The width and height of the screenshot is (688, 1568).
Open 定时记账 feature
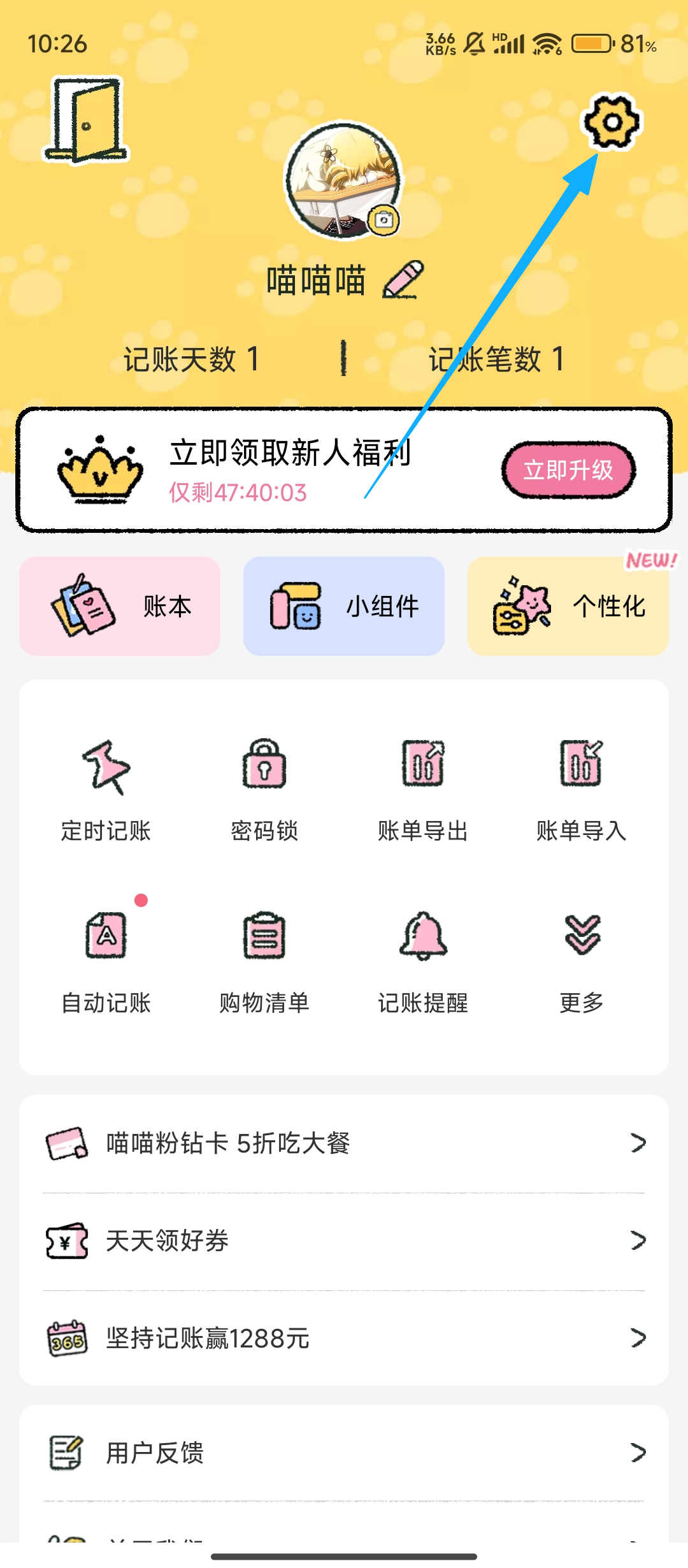106,790
